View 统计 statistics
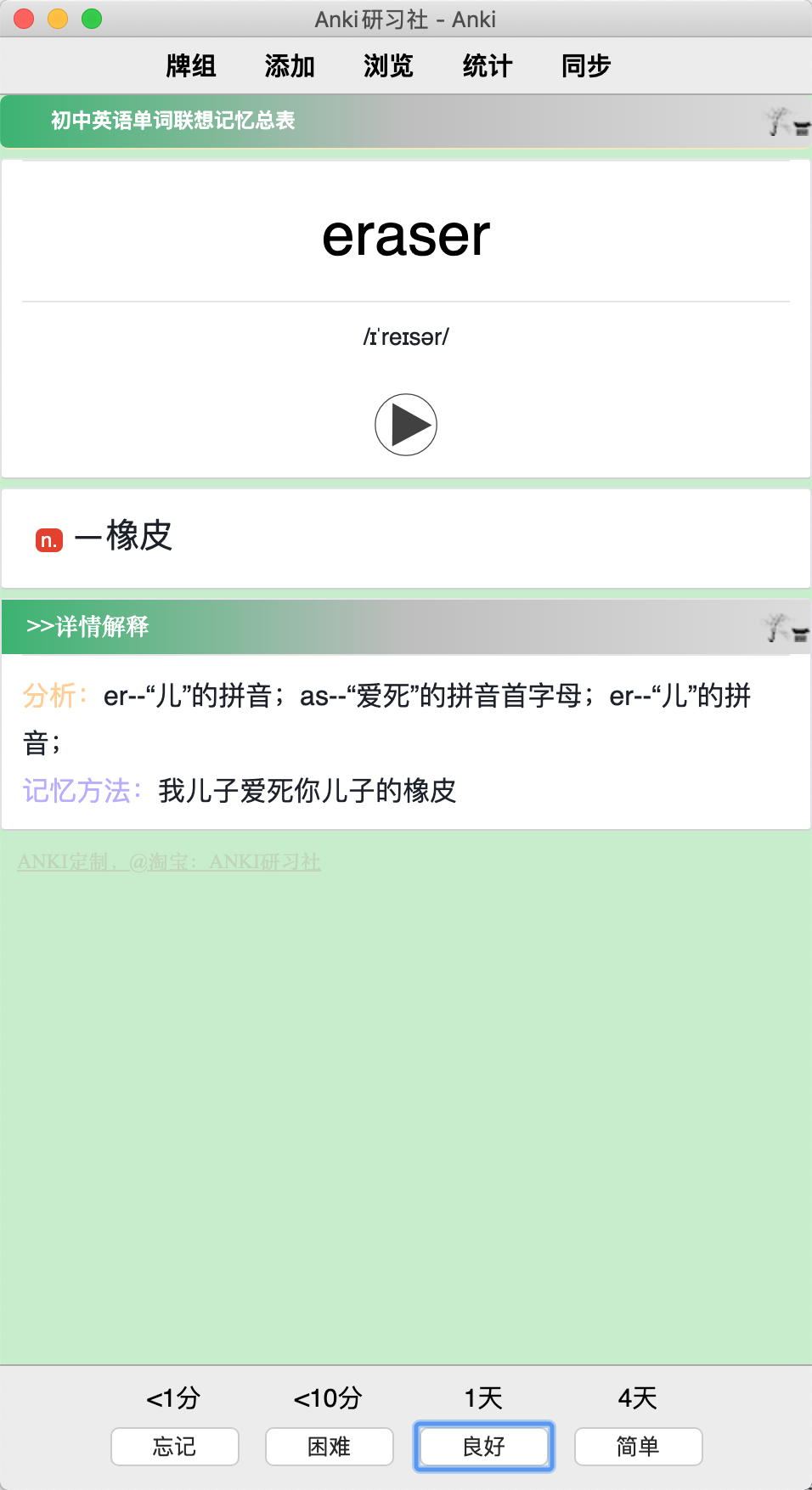Image resolution: width=812 pixels, height=1490 pixels. 488,65
